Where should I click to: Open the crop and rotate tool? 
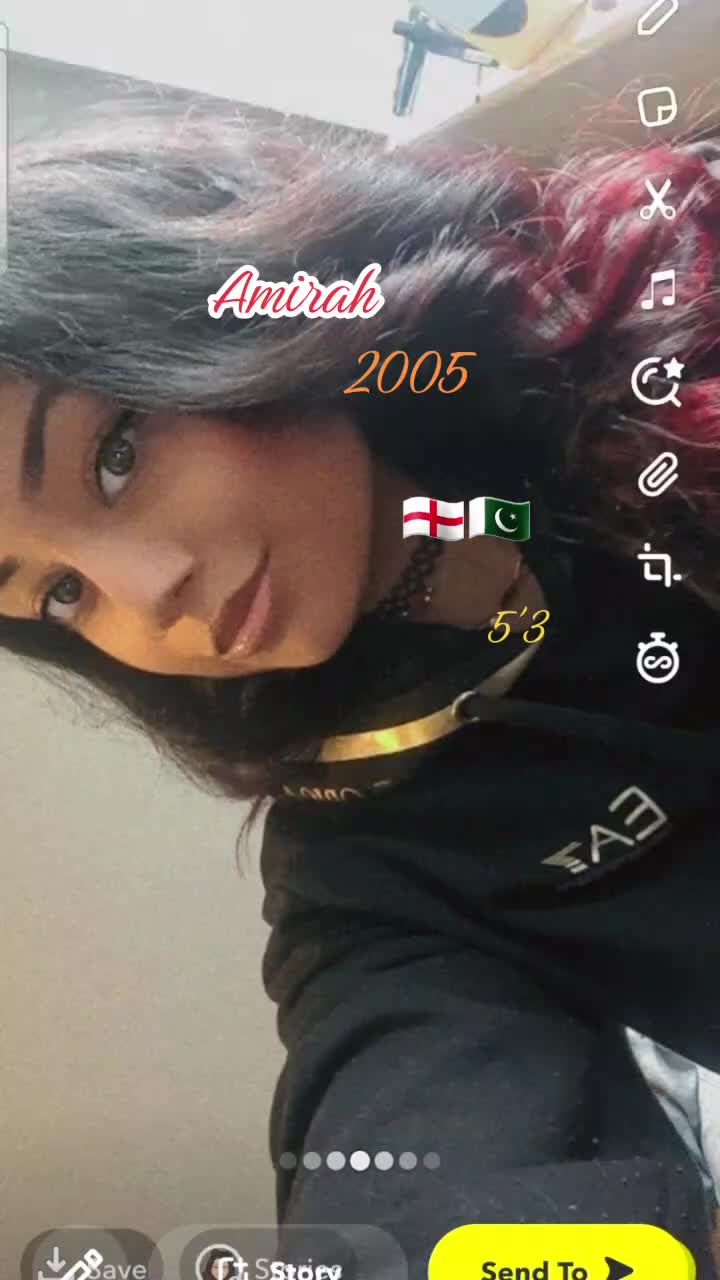coord(659,565)
